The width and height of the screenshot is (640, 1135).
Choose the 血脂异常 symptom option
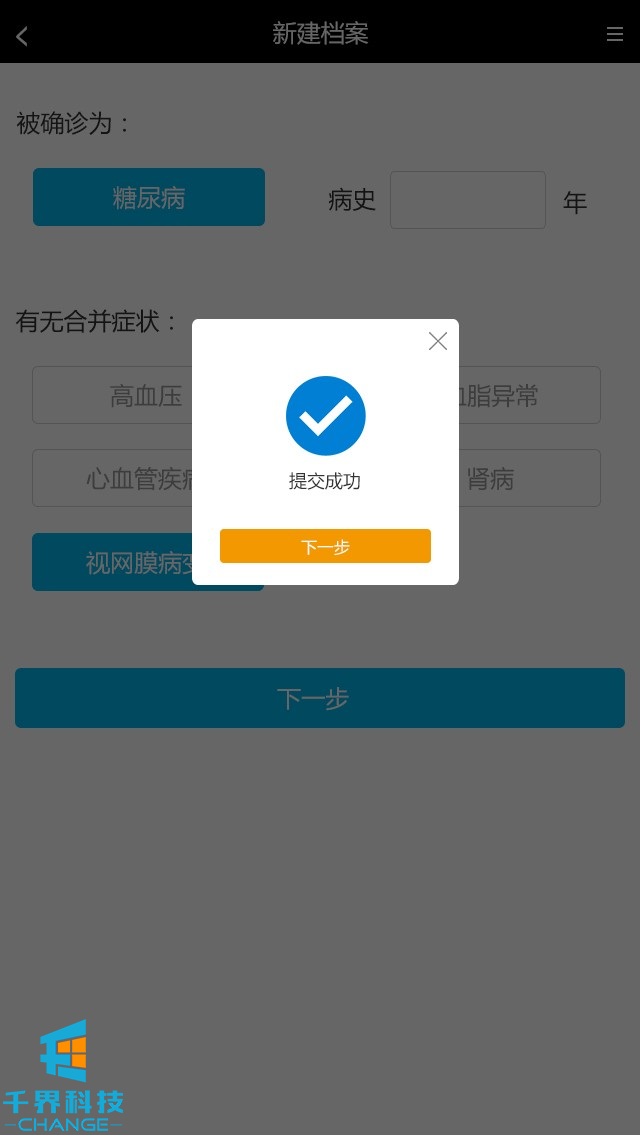tap(530, 396)
